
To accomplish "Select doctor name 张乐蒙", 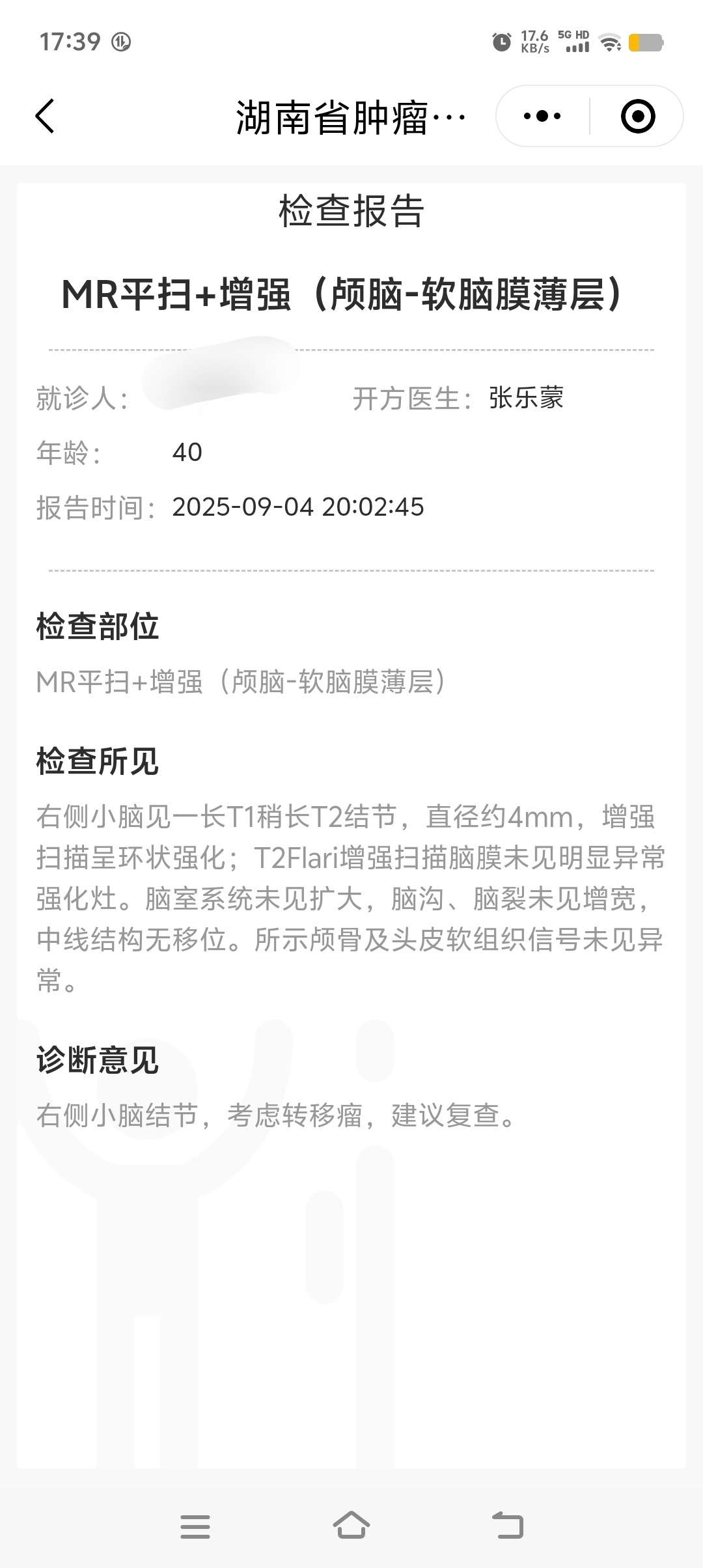I will (525, 400).
